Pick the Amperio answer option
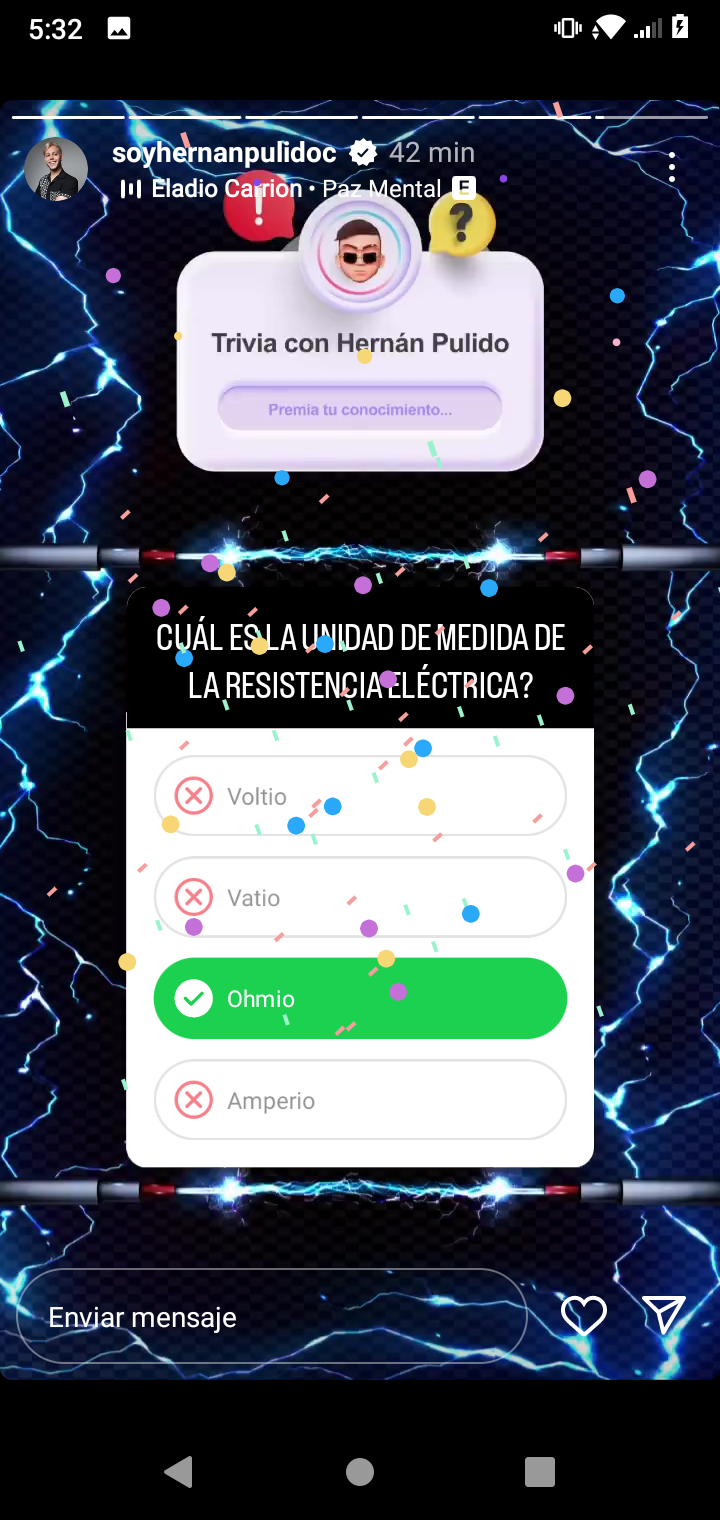The image size is (720, 1520). [x=360, y=1100]
